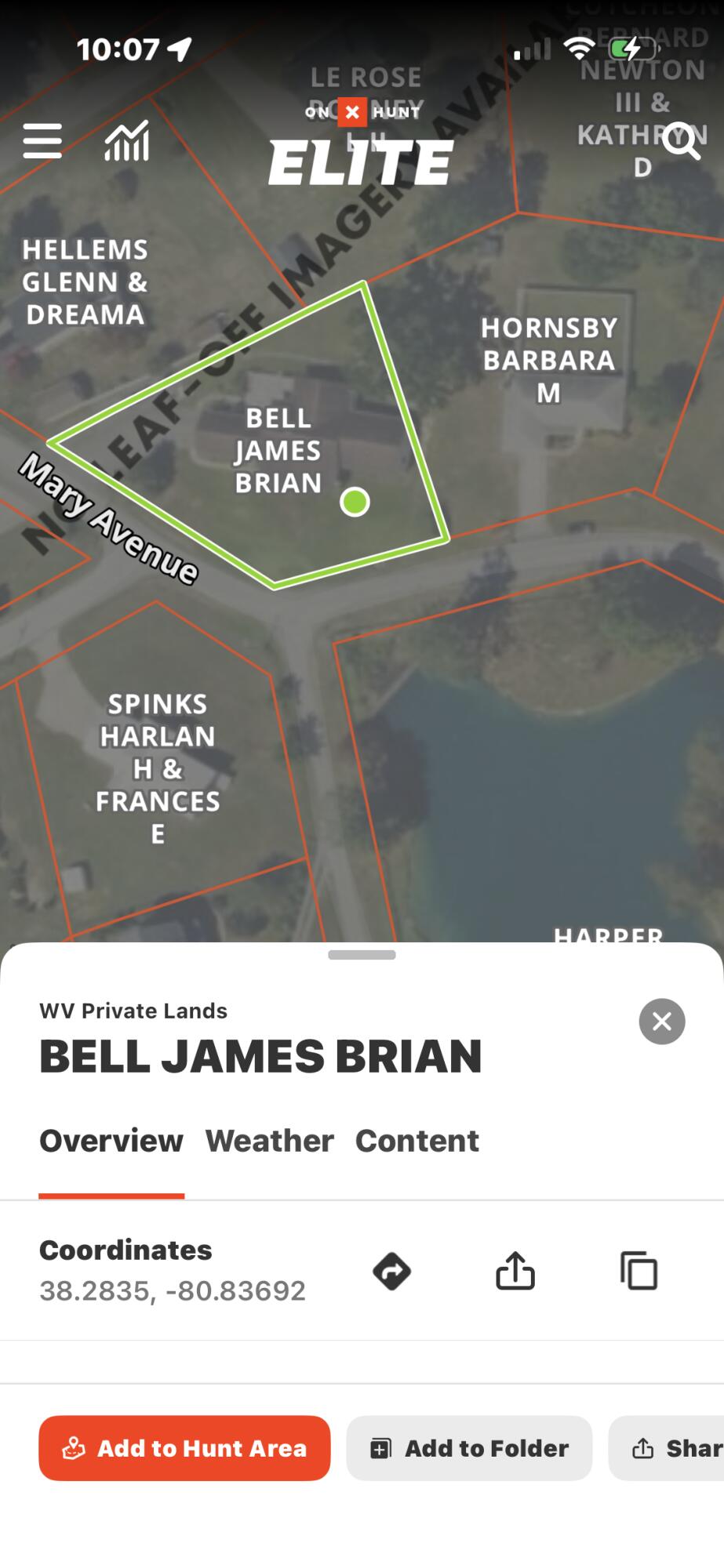
Task: Select the Hornsby Barbara M parcel
Action: [x=549, y=360]
